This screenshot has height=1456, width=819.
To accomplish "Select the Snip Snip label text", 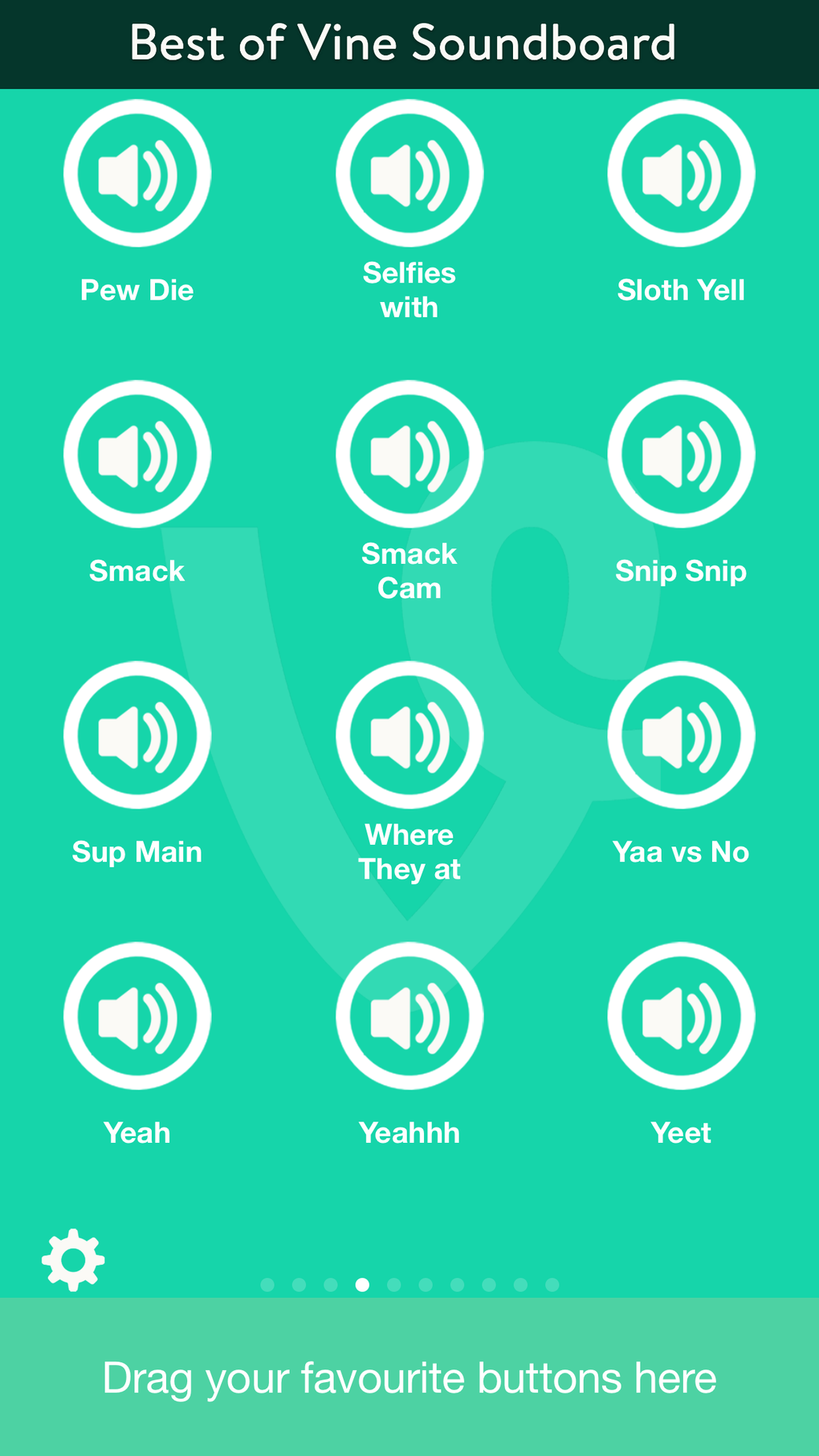I will click(x=681, y=571).
